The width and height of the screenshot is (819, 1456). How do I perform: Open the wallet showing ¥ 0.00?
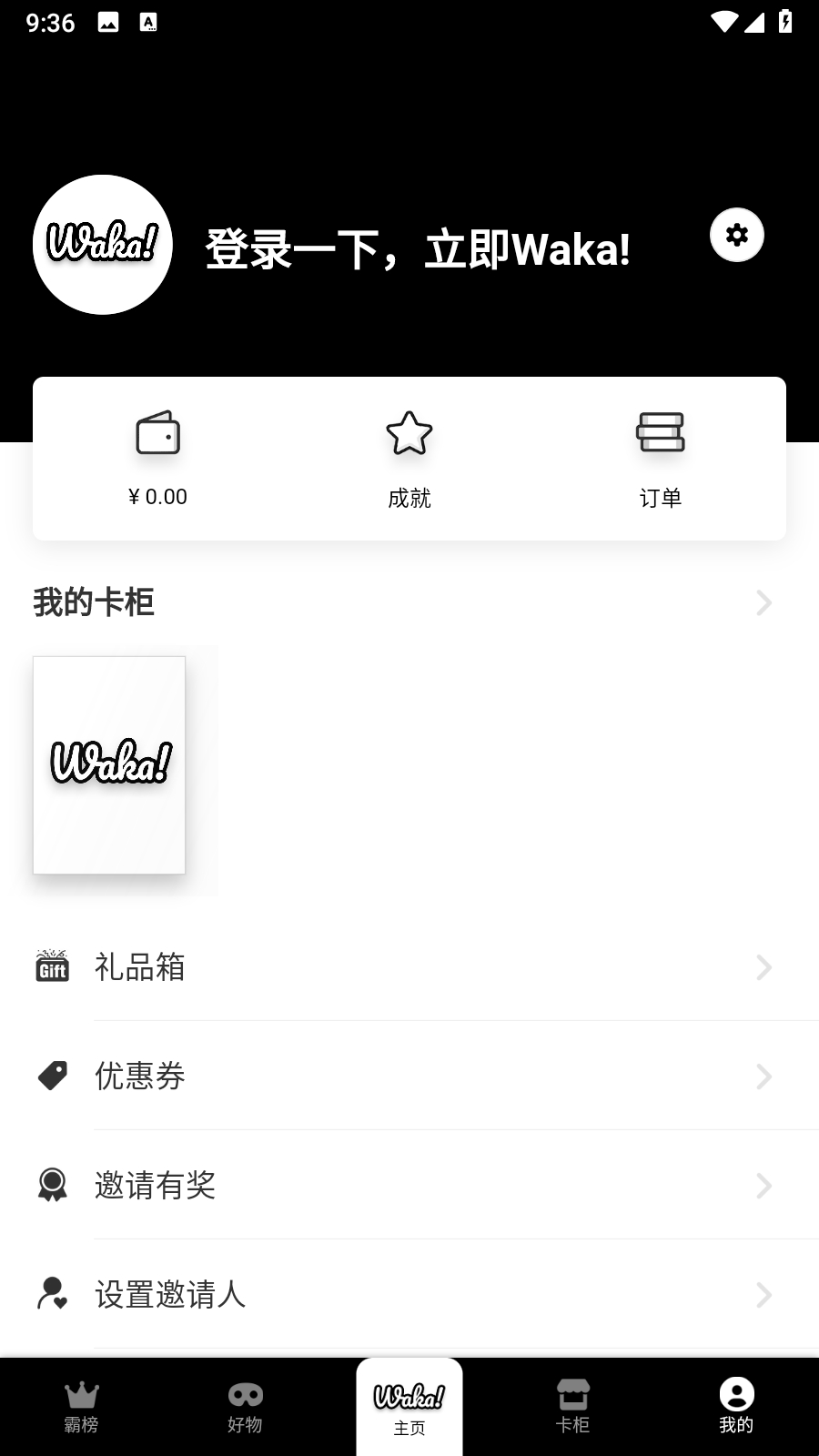point(157,458)
